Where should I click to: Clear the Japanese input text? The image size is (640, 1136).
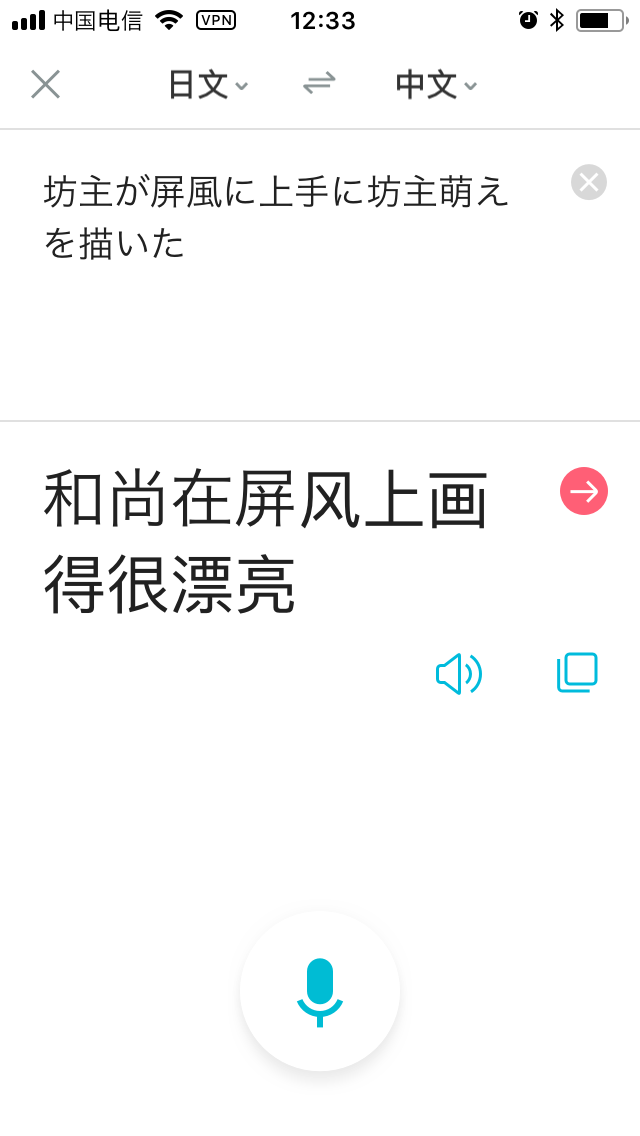[589, 182]
